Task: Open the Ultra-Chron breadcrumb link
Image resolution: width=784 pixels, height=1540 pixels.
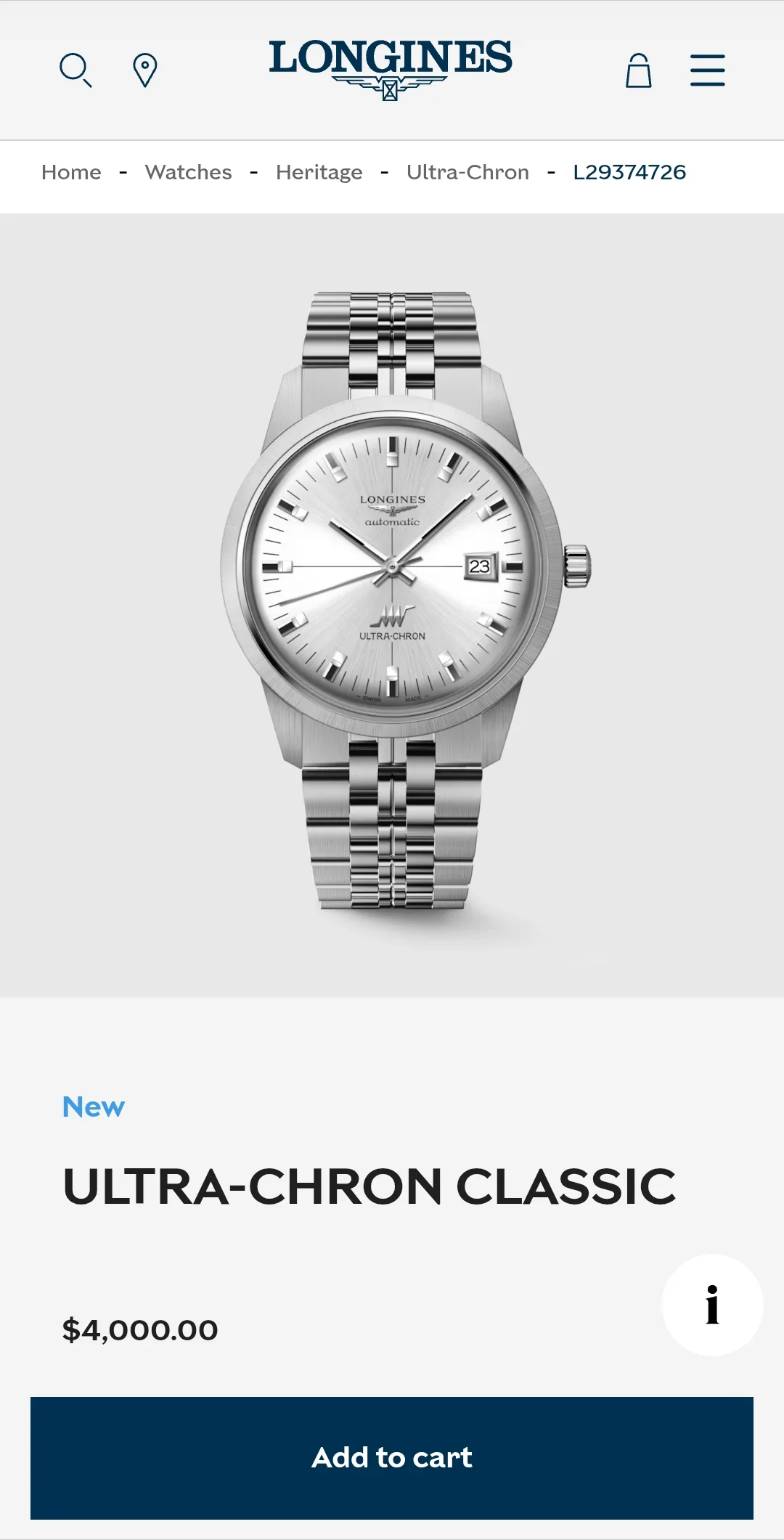Action: (467, 172)
